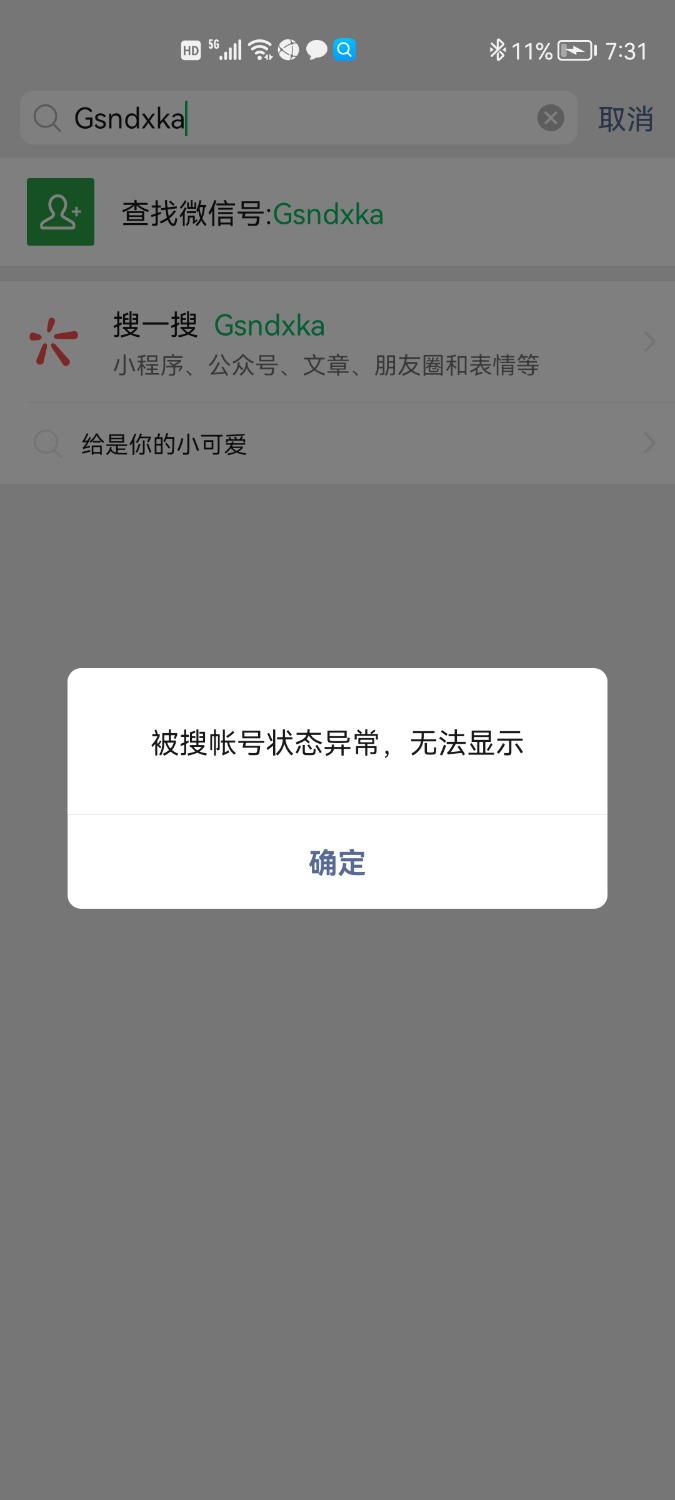Cancel the search with 取消

pyautogui.click(x=625, y=119)
